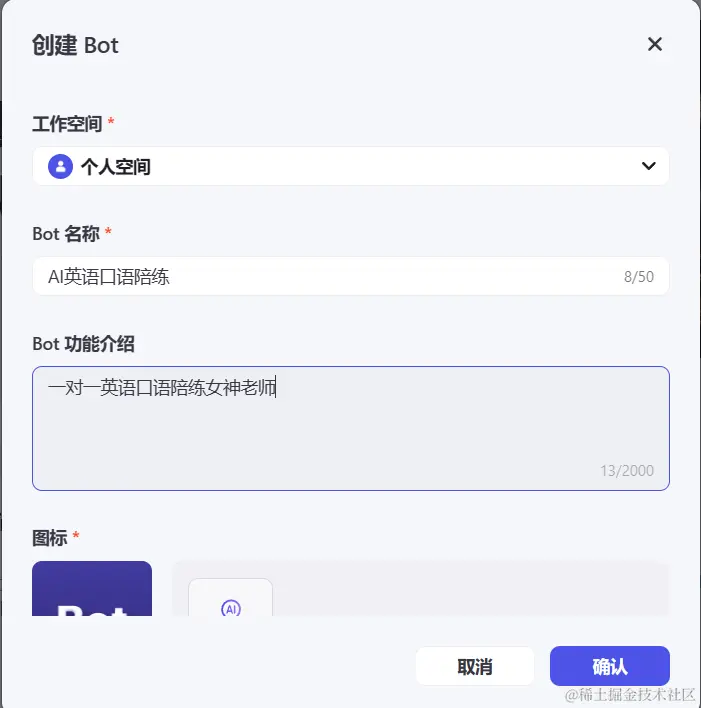The image size is (701, 708).
Task: Close the 创建 Bot dialog
Action: pos(655,44)
